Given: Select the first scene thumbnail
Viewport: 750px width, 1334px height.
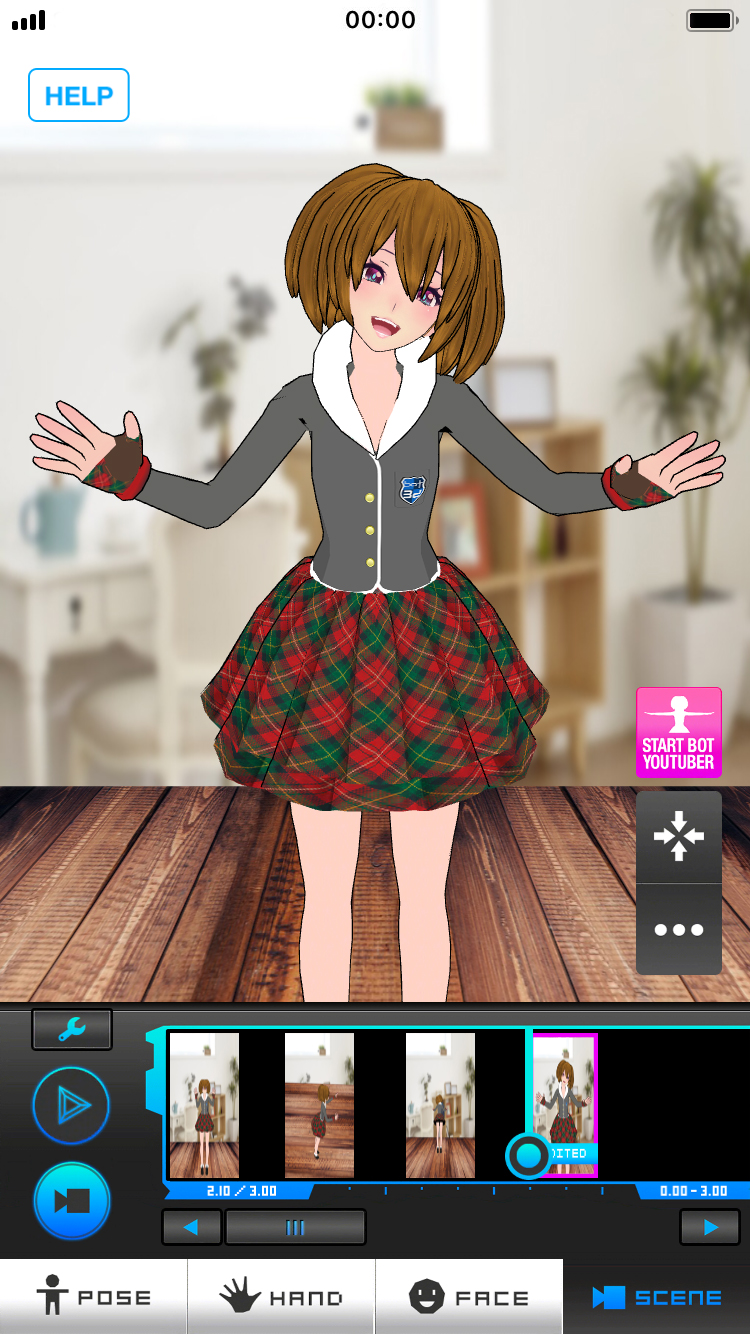Looking at the screenshot, I should [204, 1105].
